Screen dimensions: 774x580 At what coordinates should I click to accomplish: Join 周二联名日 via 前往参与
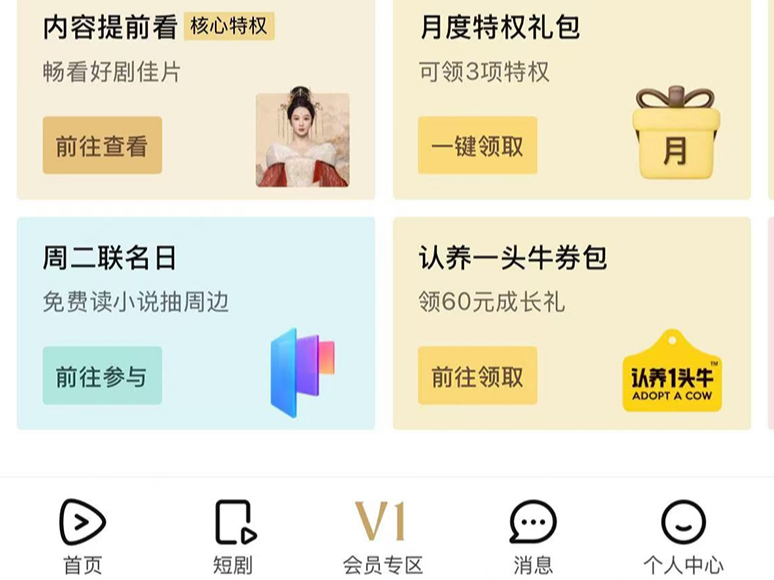click(x=102, y=376)
